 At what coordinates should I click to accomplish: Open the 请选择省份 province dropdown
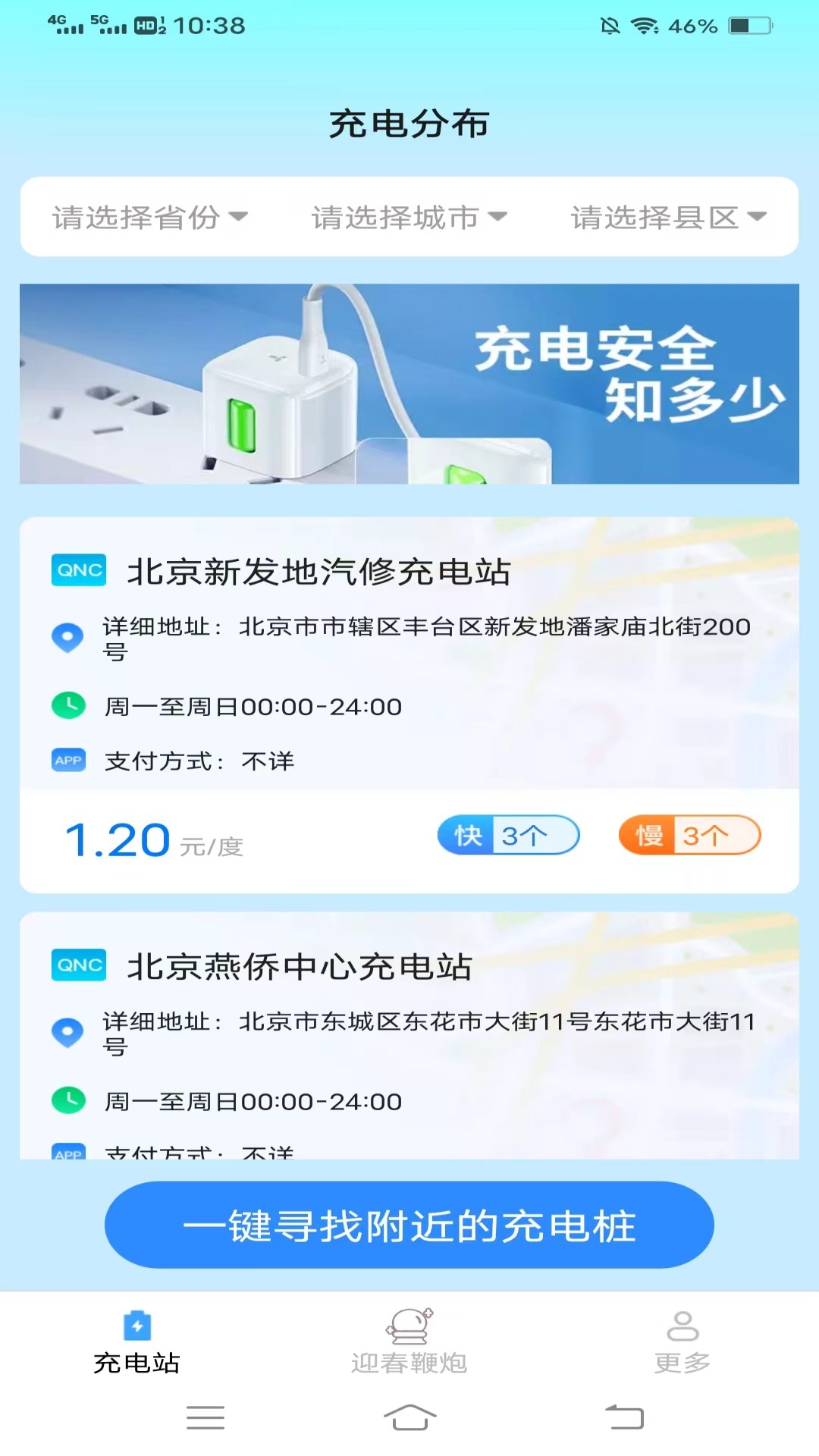click(149, 218)
